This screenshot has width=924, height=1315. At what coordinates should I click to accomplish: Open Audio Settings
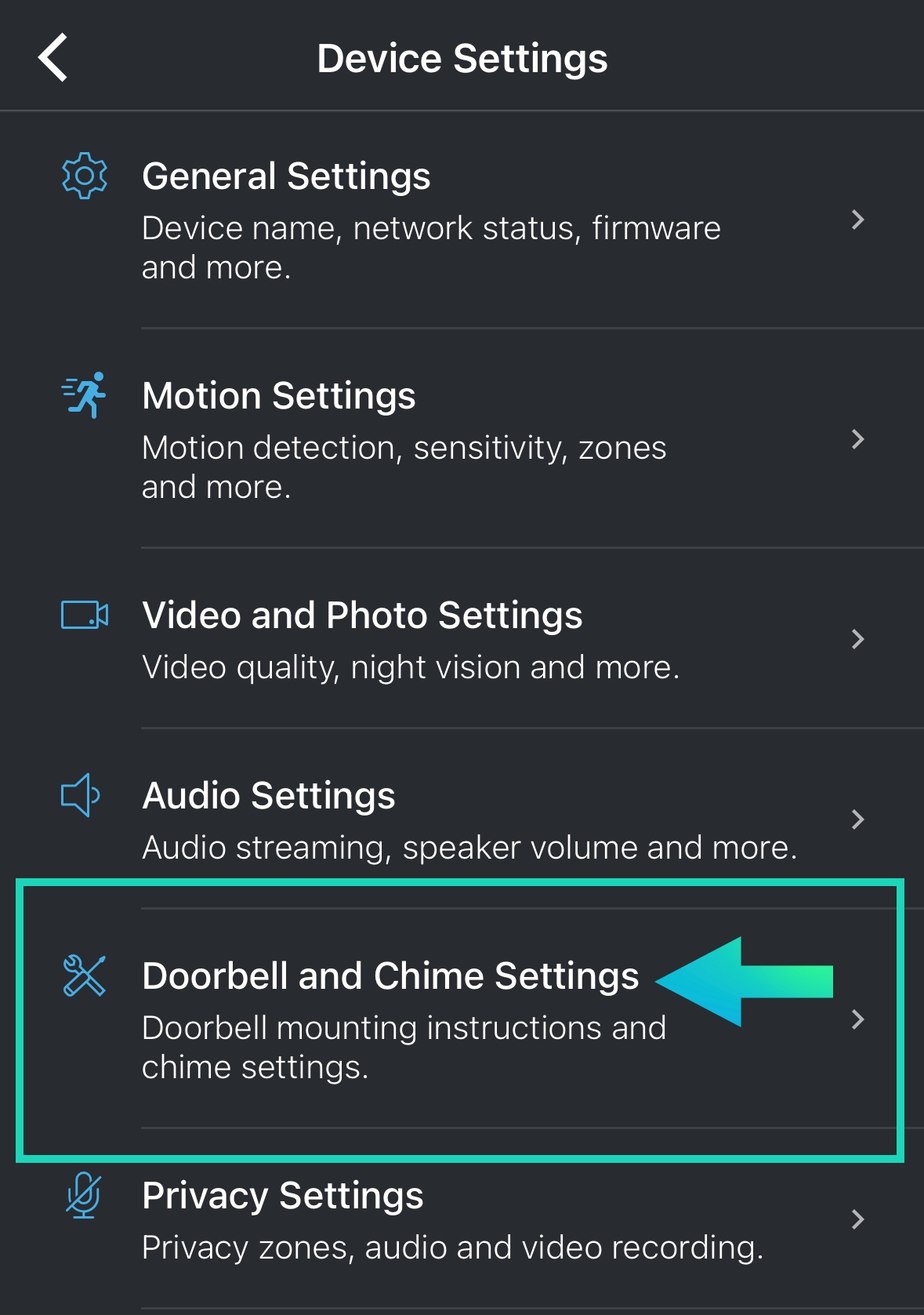[x=462, y=819]
